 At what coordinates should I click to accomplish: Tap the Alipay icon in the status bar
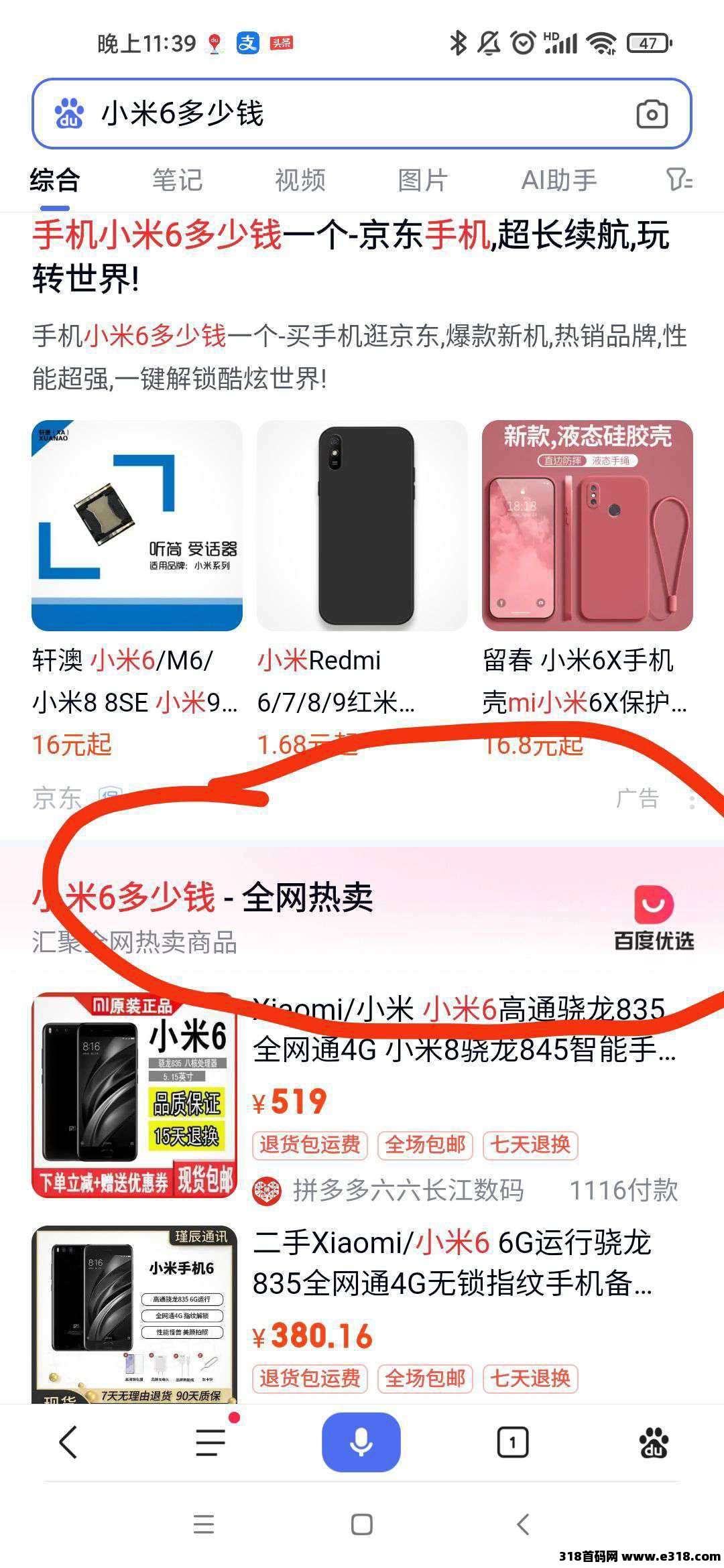click(x=247, y=42)
